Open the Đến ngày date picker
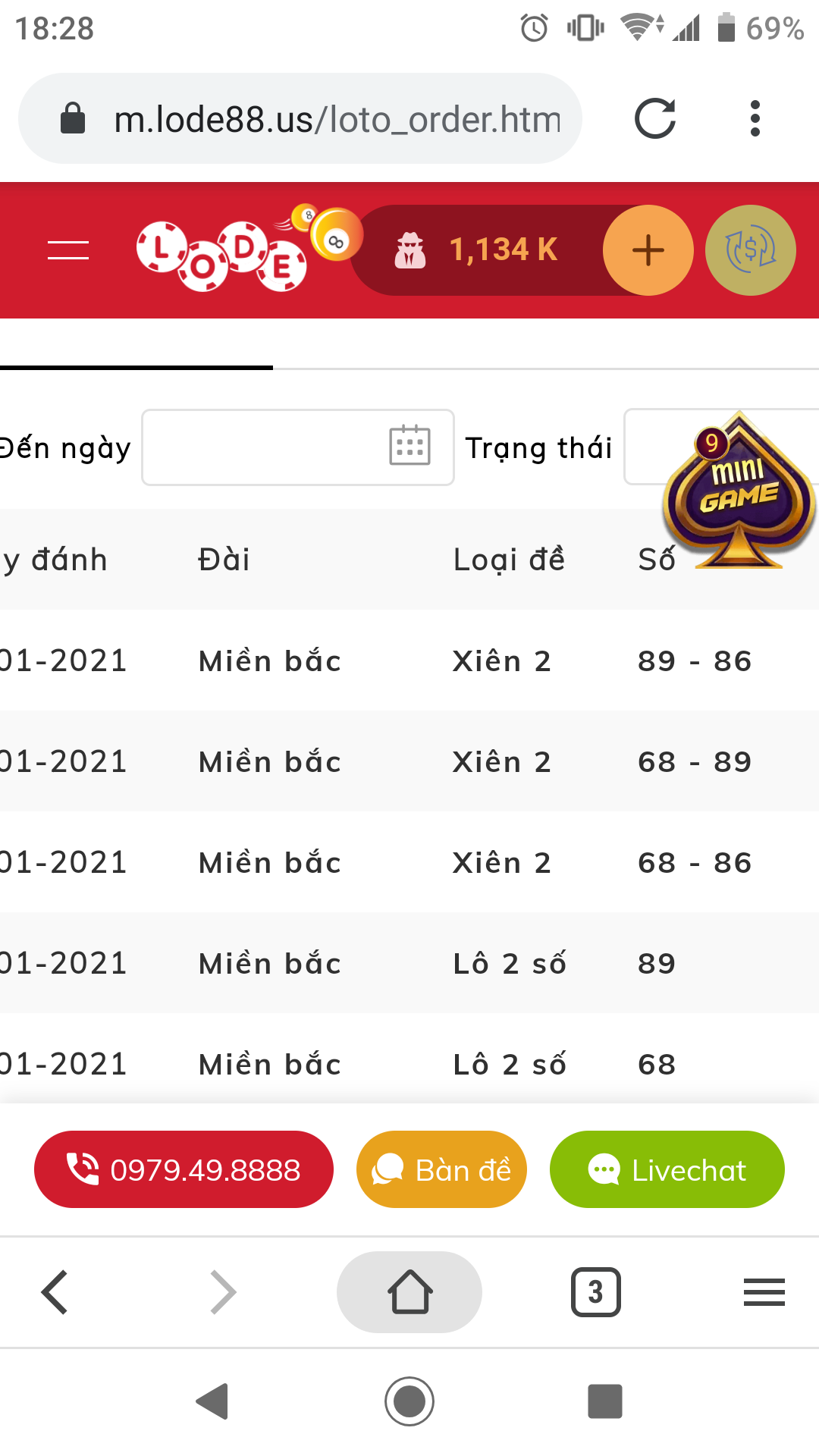The image size is (819, 1456). 298,447
